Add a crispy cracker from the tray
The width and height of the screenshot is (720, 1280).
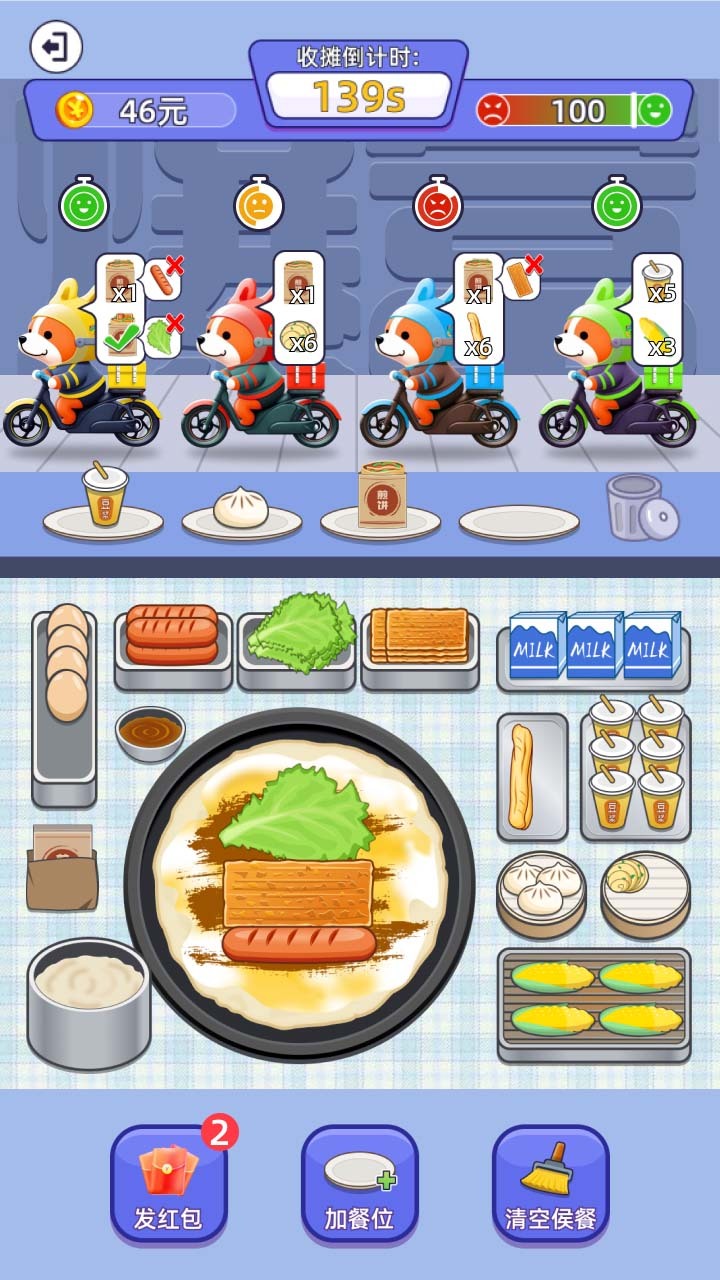pyautogui.click(x=420, y=635)
